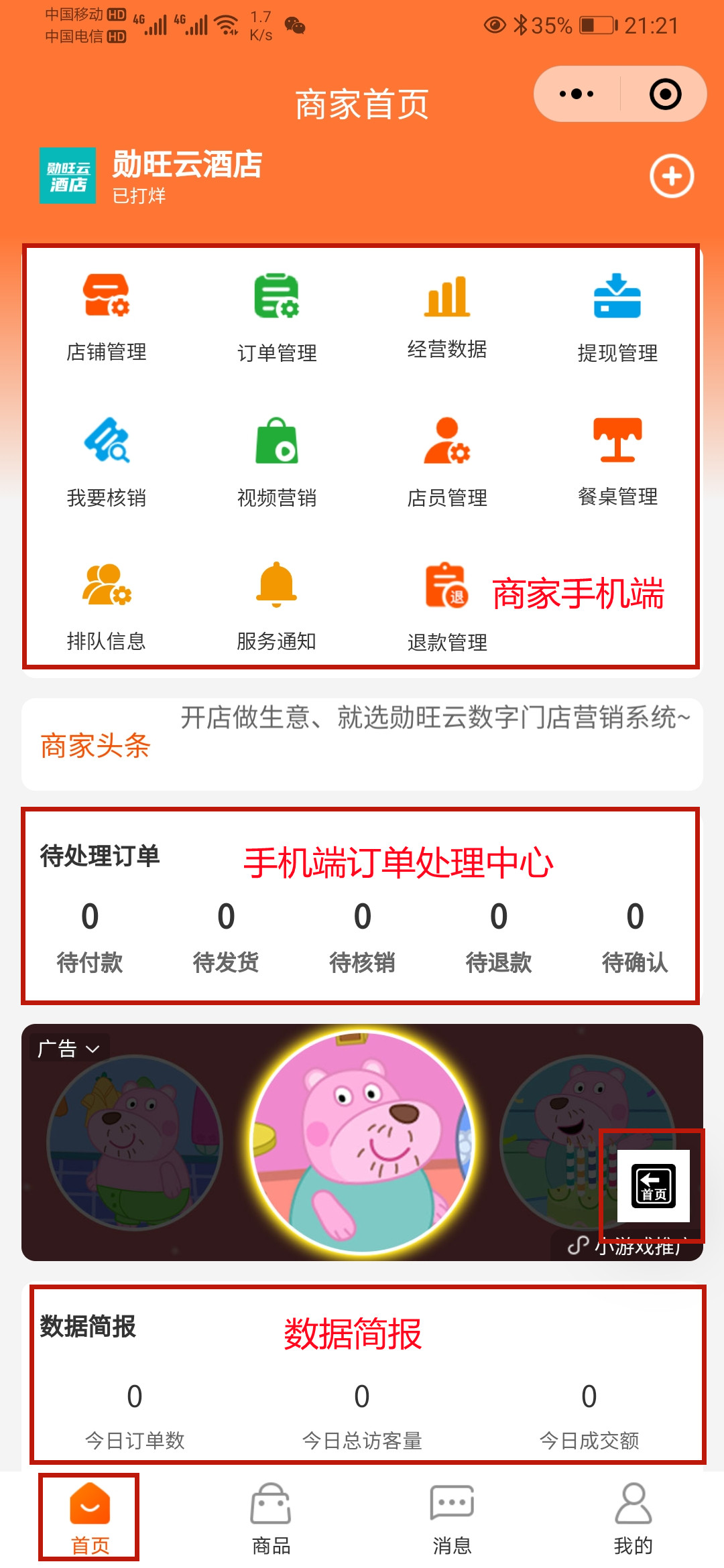Close the mini-program with the circle button
The height and width of the screenshot is (1568, 724).
[x=665, y=94]
